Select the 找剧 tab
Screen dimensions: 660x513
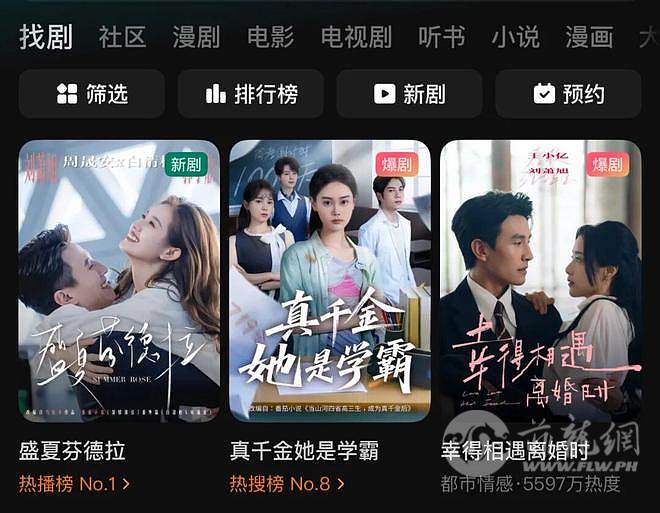tap(46, 37)
